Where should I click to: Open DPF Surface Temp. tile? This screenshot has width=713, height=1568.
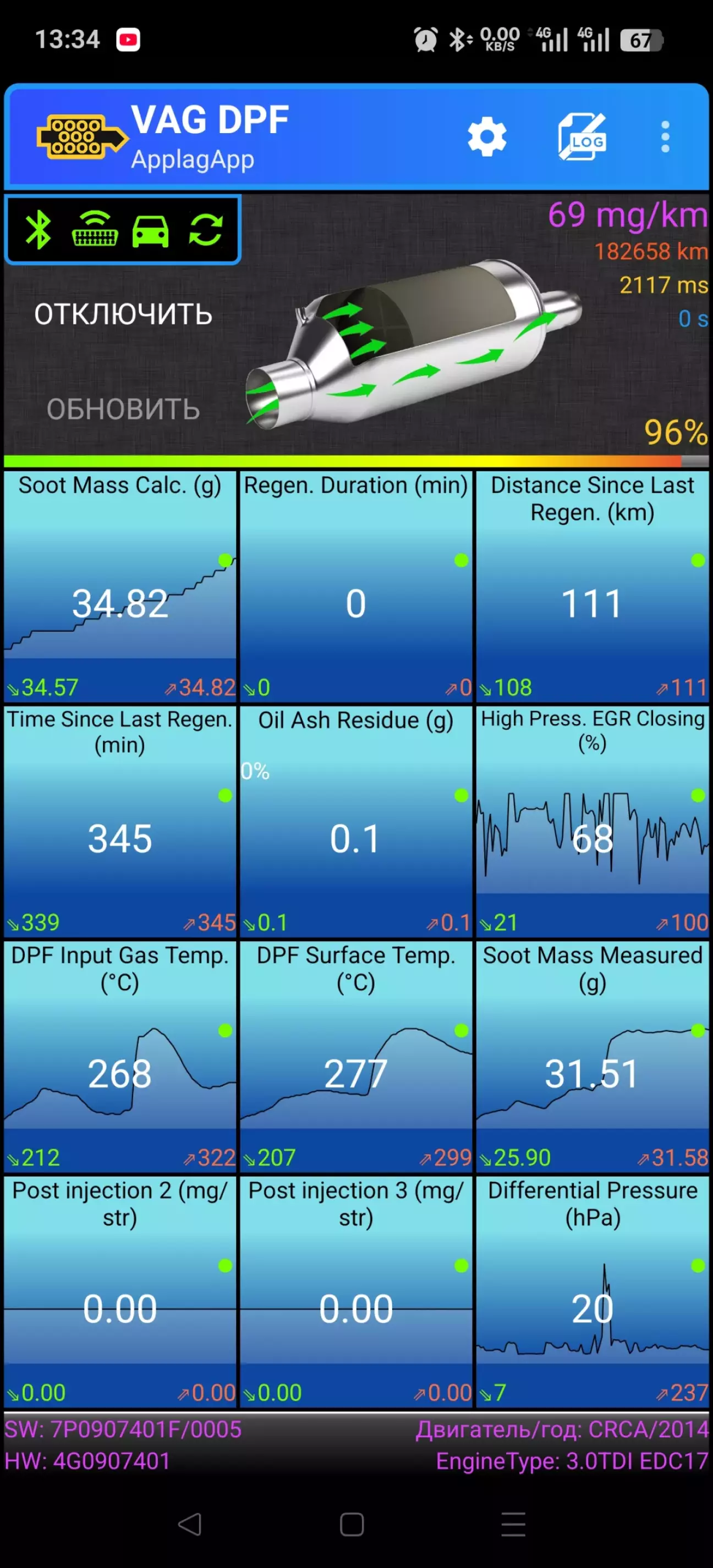356,1057
